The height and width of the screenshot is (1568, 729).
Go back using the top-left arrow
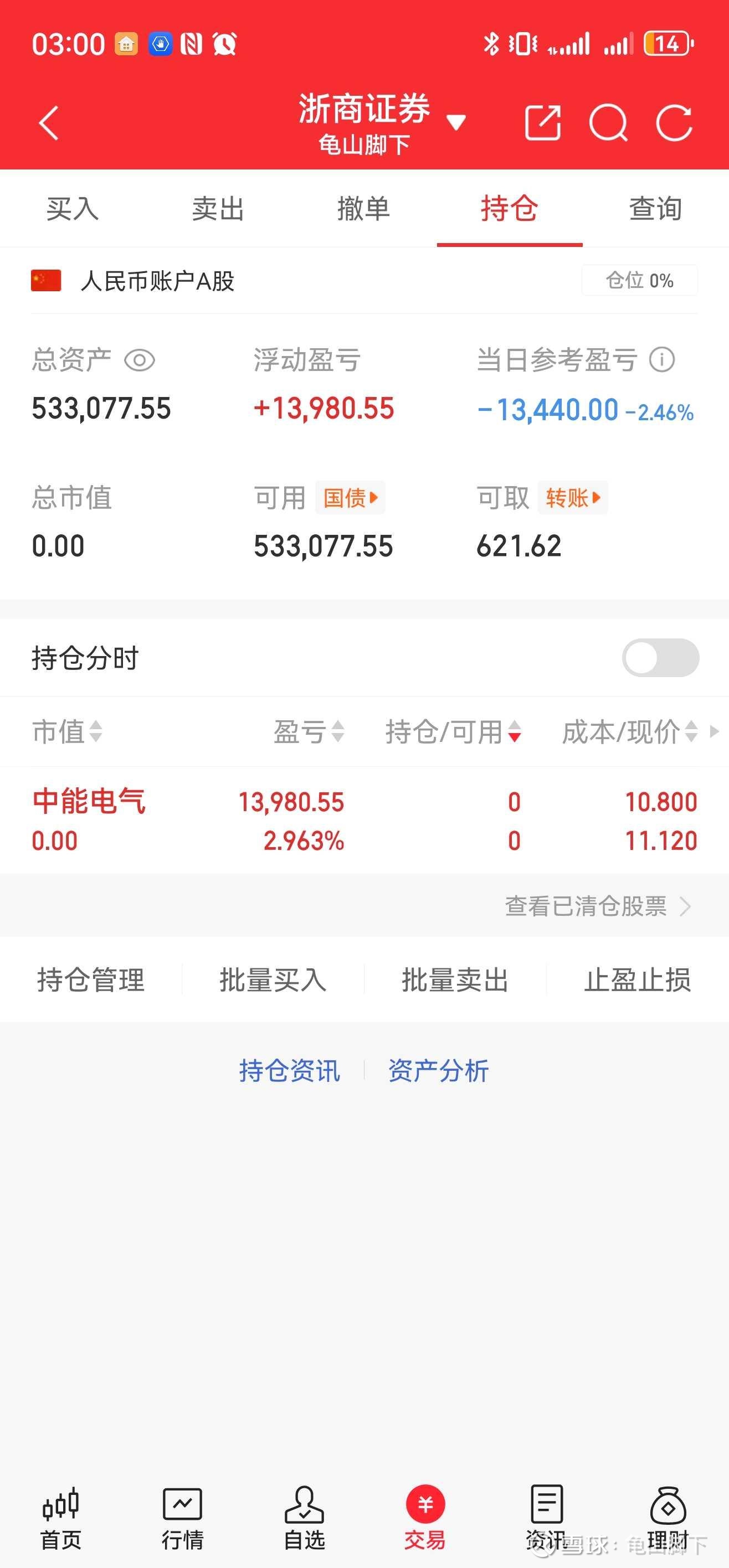49,123
